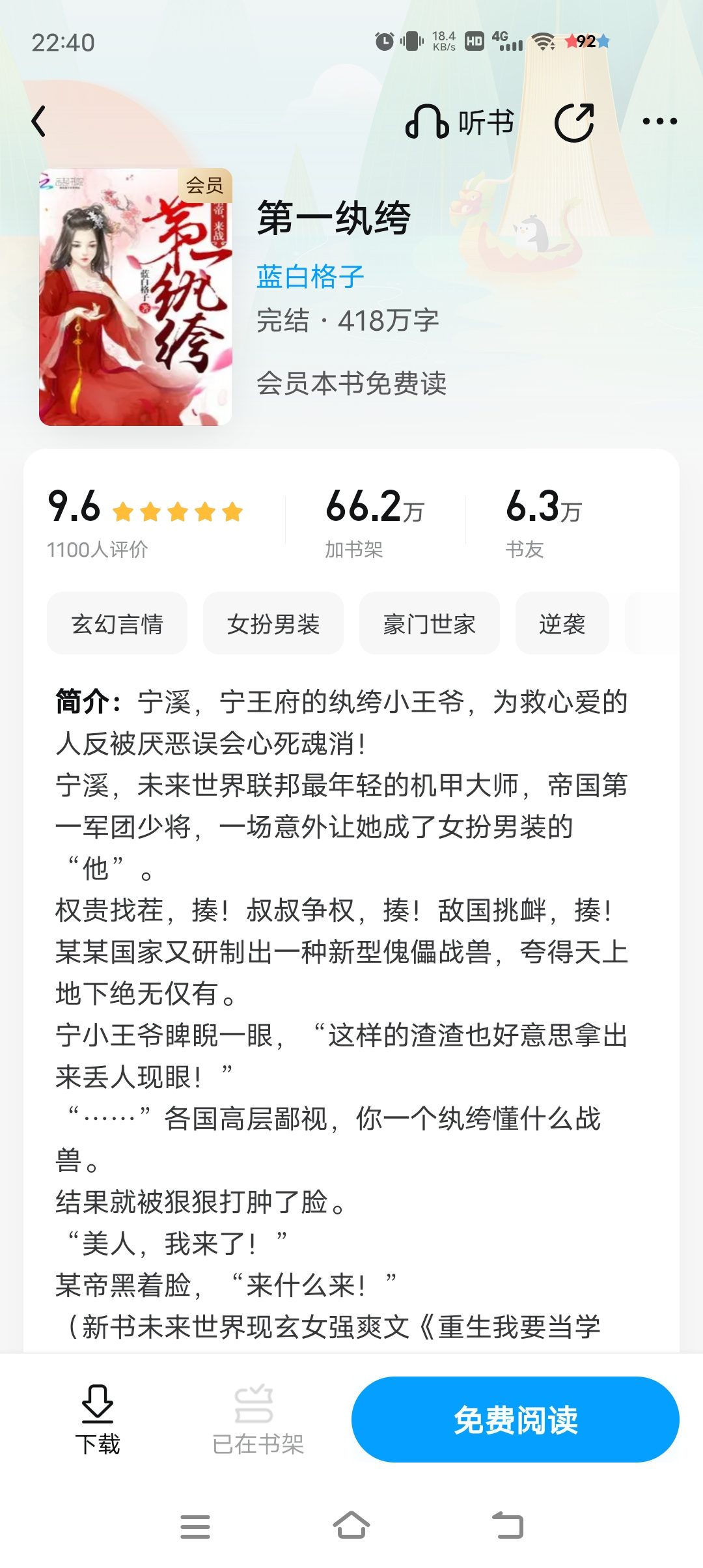Viewport: 703px width, 1568px height.
Task: View the book cover of 第一纨绔
Action: [x=135, y=297]
